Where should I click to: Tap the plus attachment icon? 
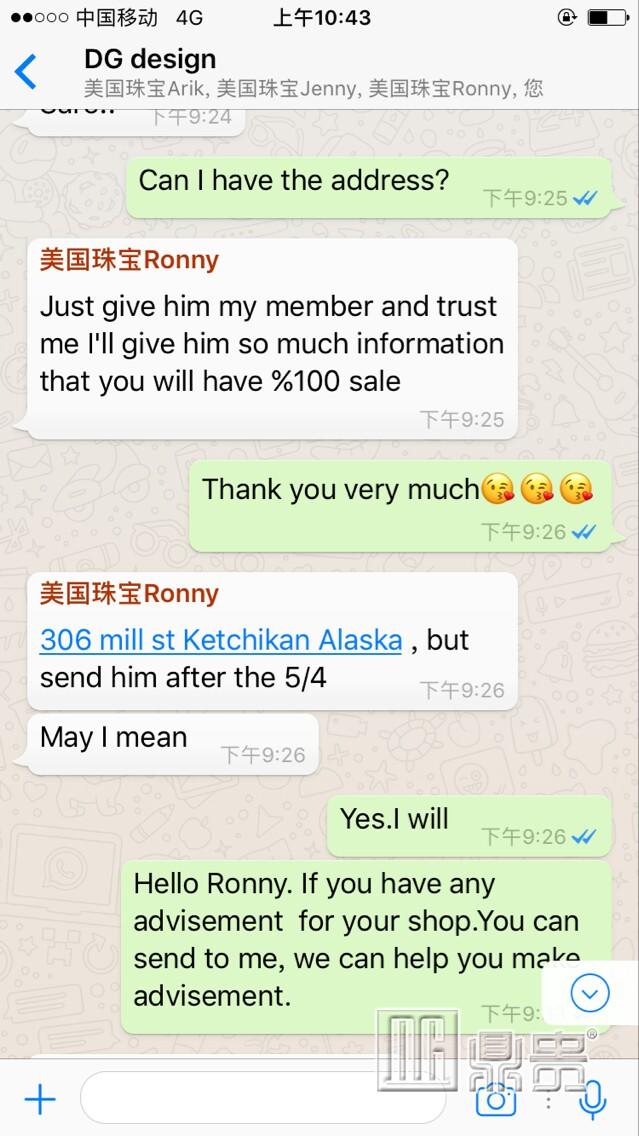pos(40,1100)
